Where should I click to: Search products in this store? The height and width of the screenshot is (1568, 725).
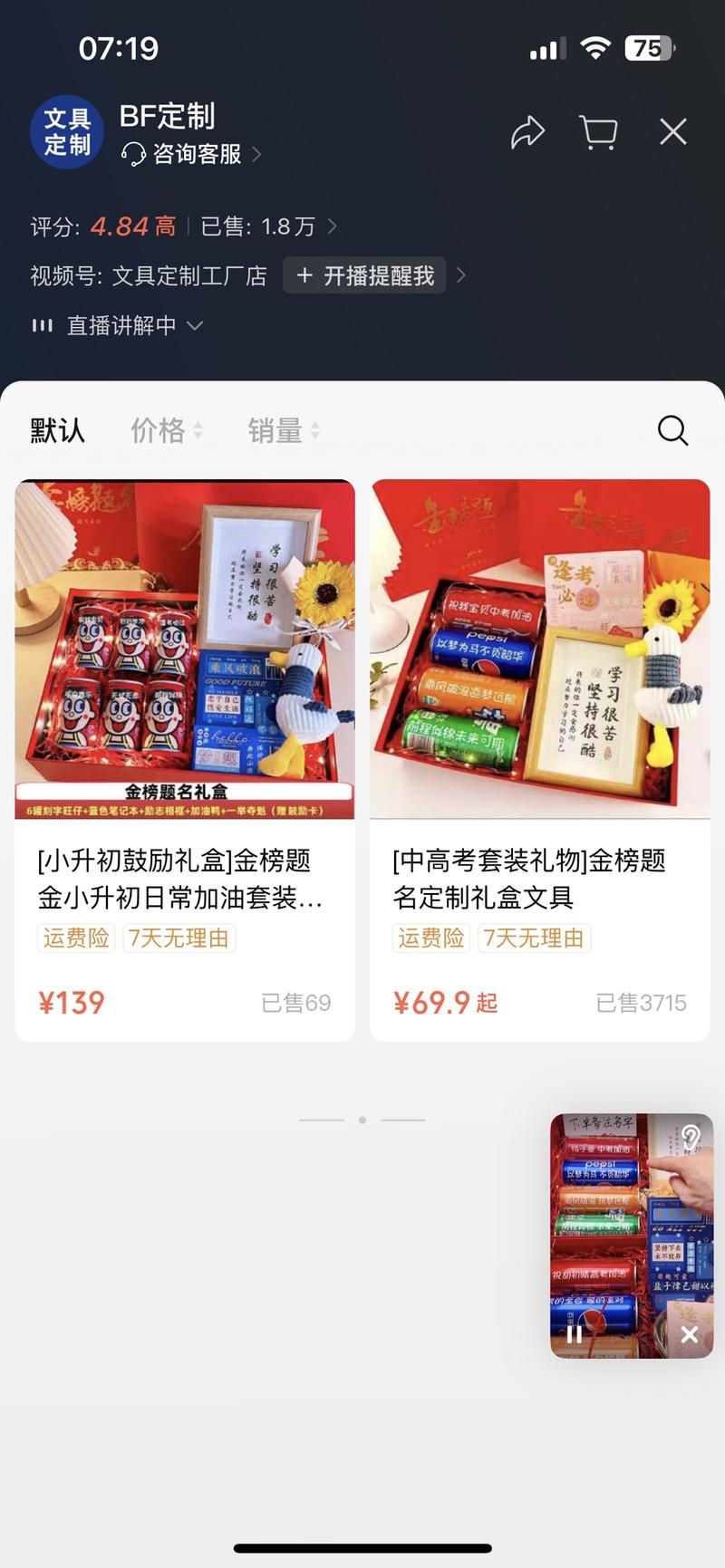point(672,430)
